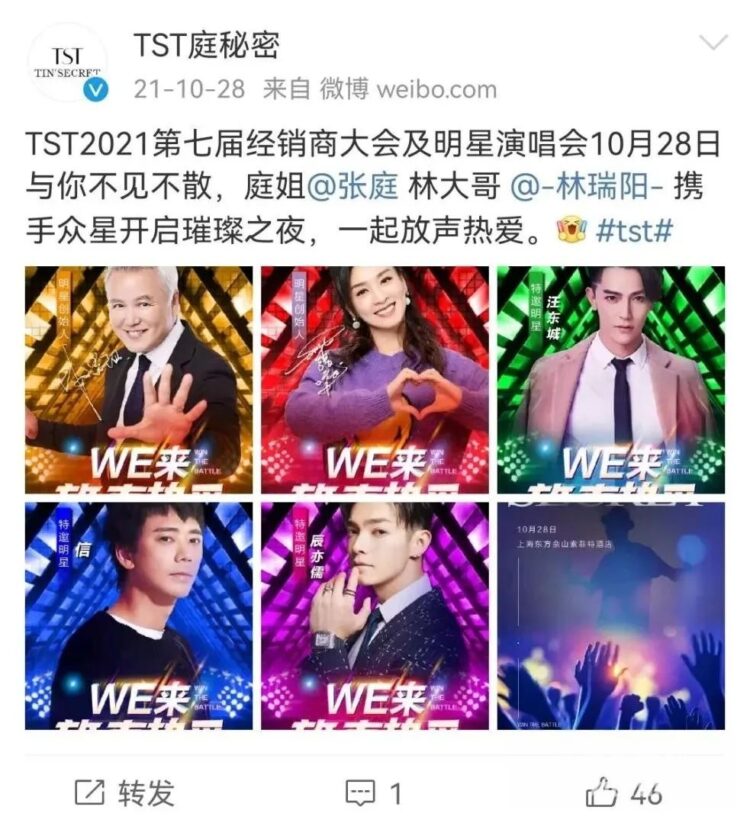Open the green poster of 汪东城
The height and width of the screenshot is (823, 750).
[611, 379]
